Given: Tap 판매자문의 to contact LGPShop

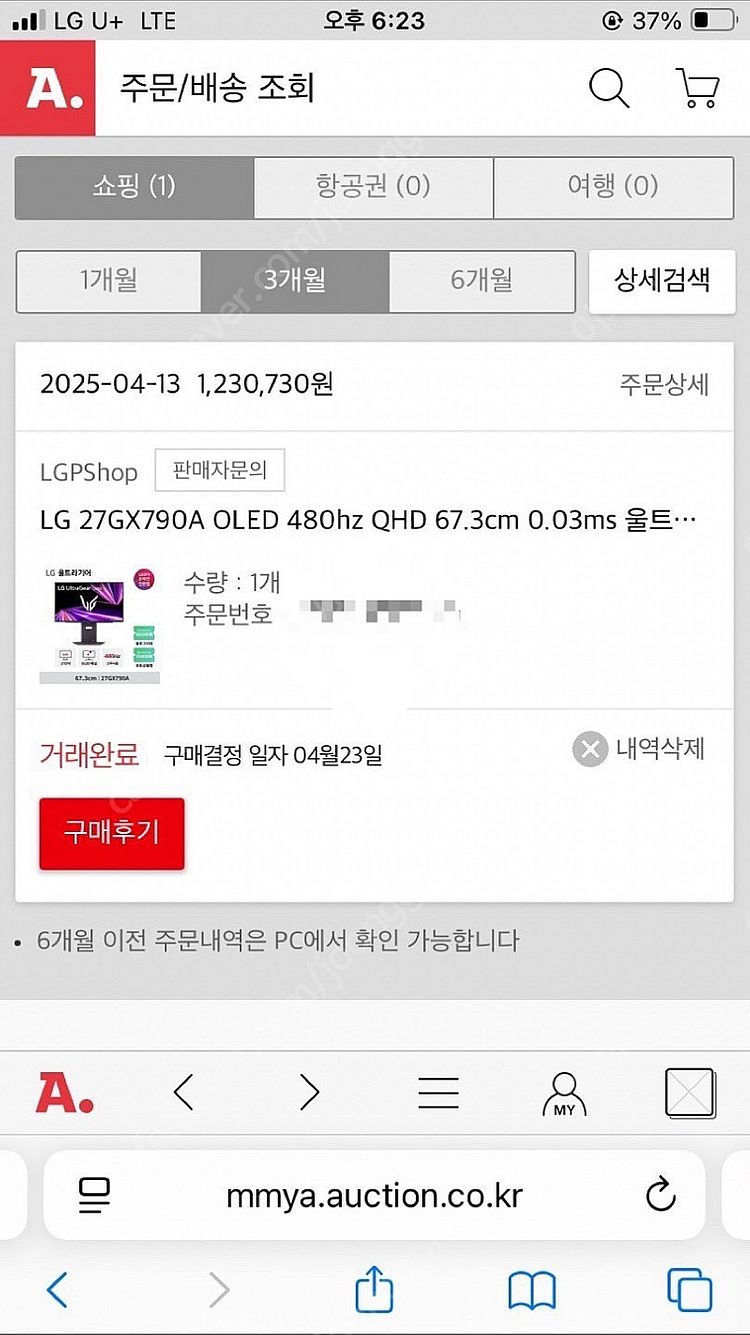Looking at the screenshot, I should (220, 471).
